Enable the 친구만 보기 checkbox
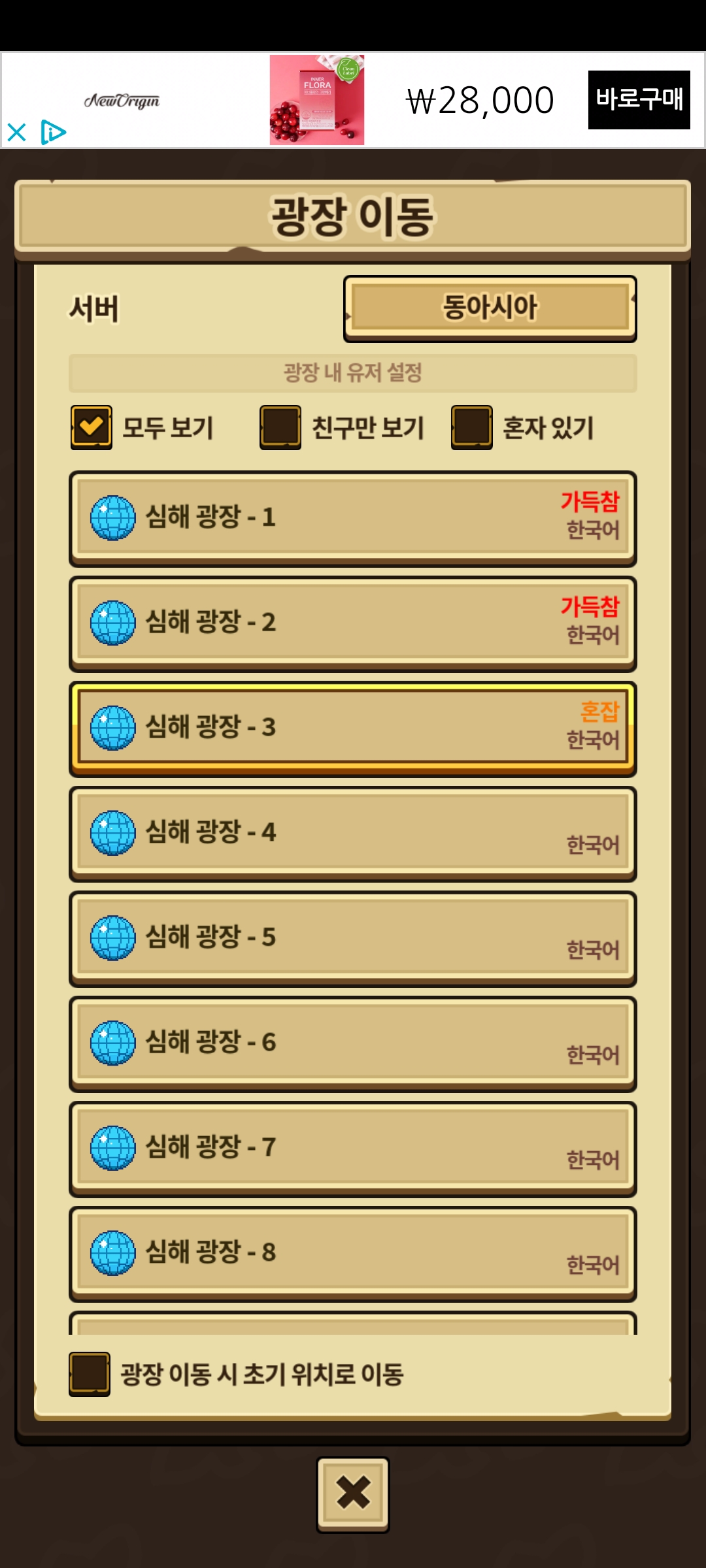This screenshot has width=706, height=1568. (x=280, y=427)
